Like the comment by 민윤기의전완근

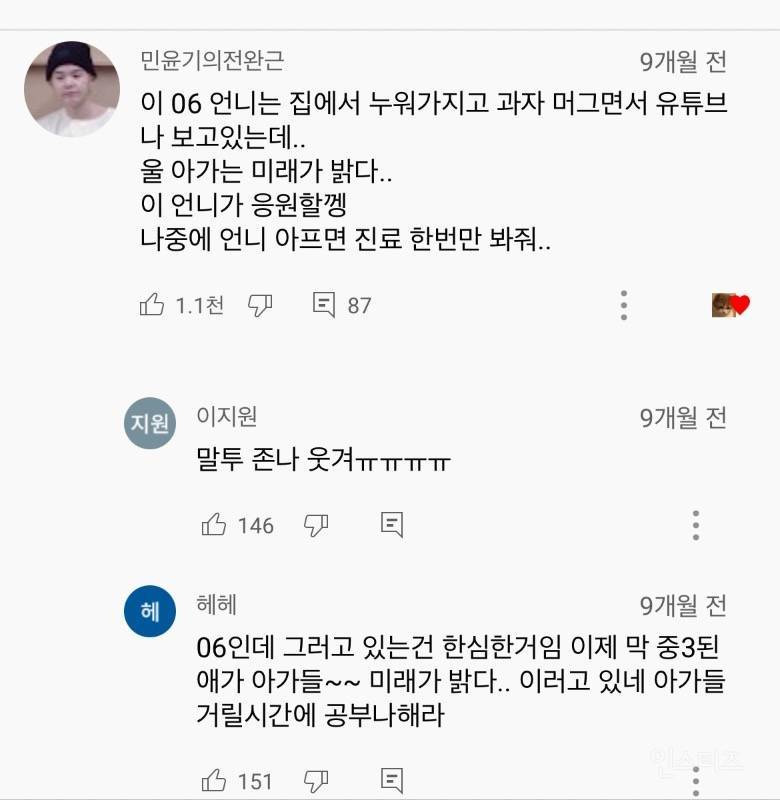pyautogui.click(x=152, y=305)
